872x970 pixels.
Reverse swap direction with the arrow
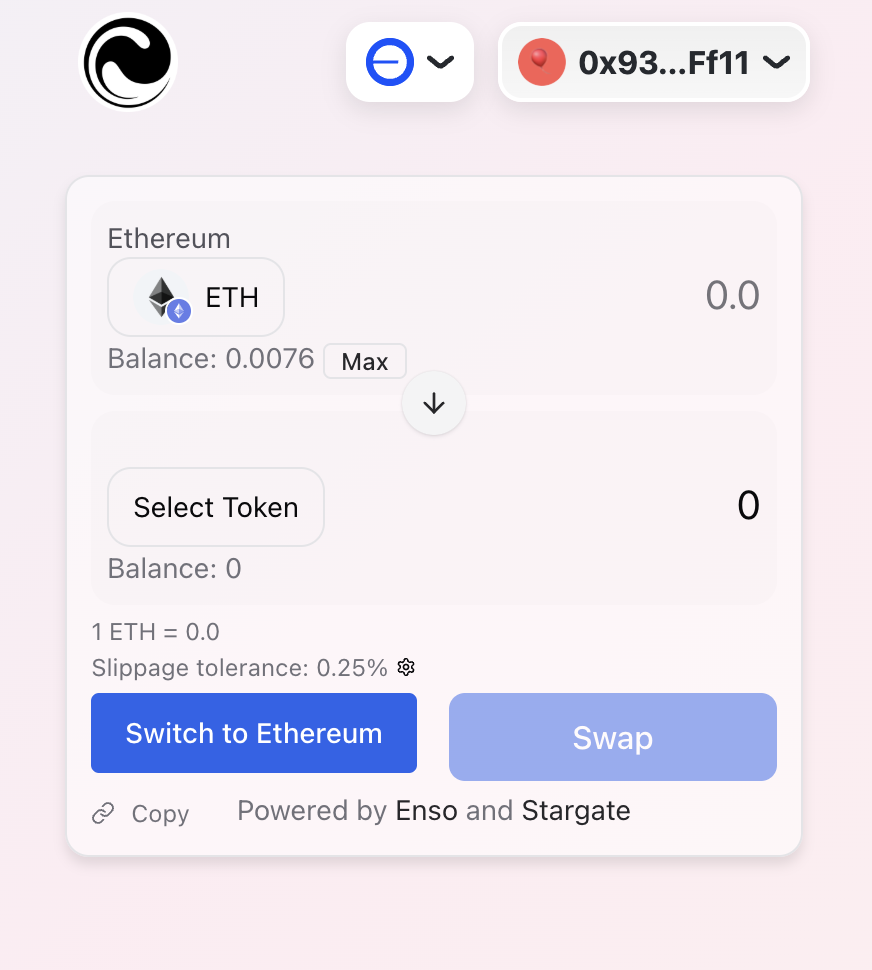pos(433,403)
